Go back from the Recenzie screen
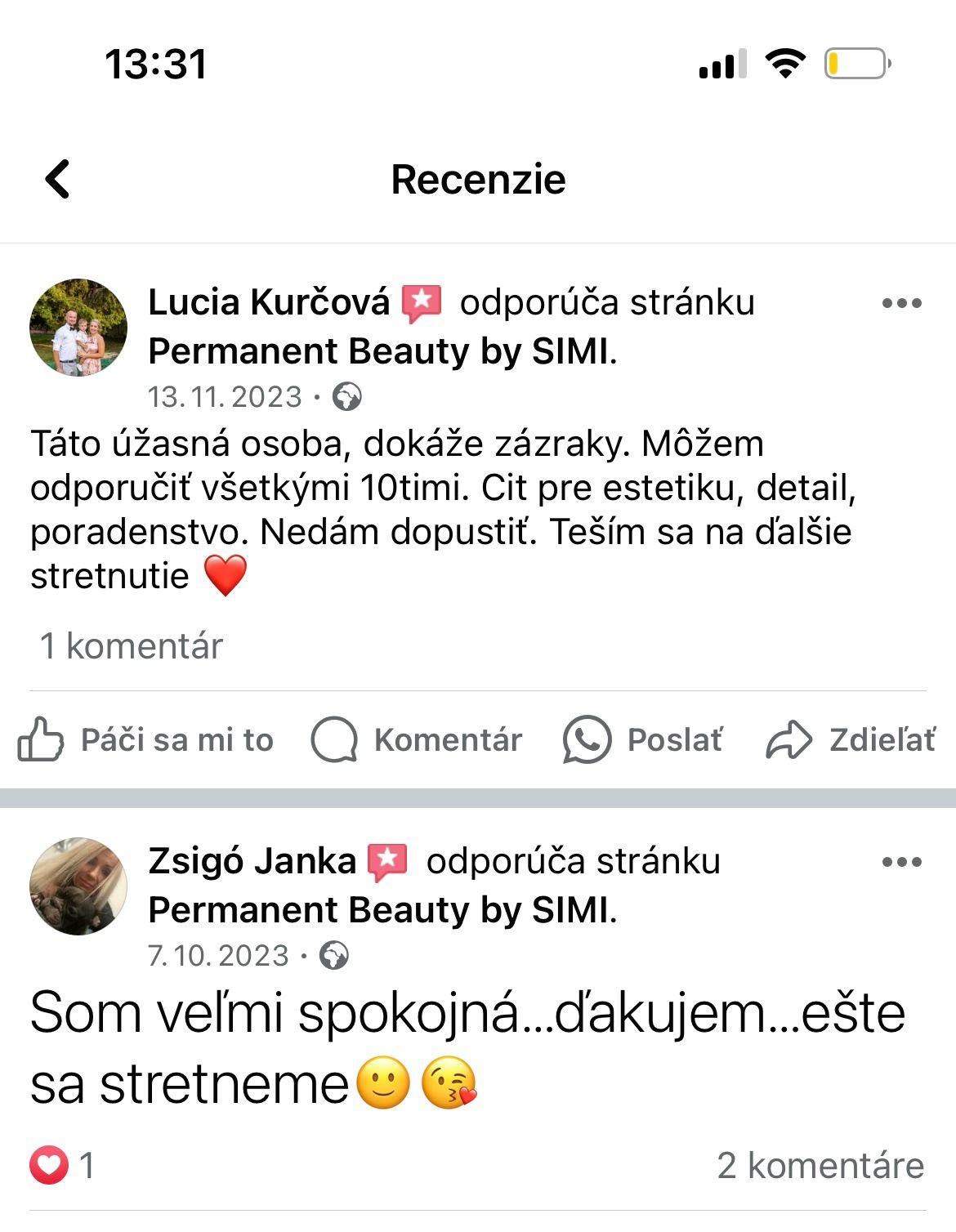The height and width of the screenshot is (1232, 956). (x=57, y=179)
